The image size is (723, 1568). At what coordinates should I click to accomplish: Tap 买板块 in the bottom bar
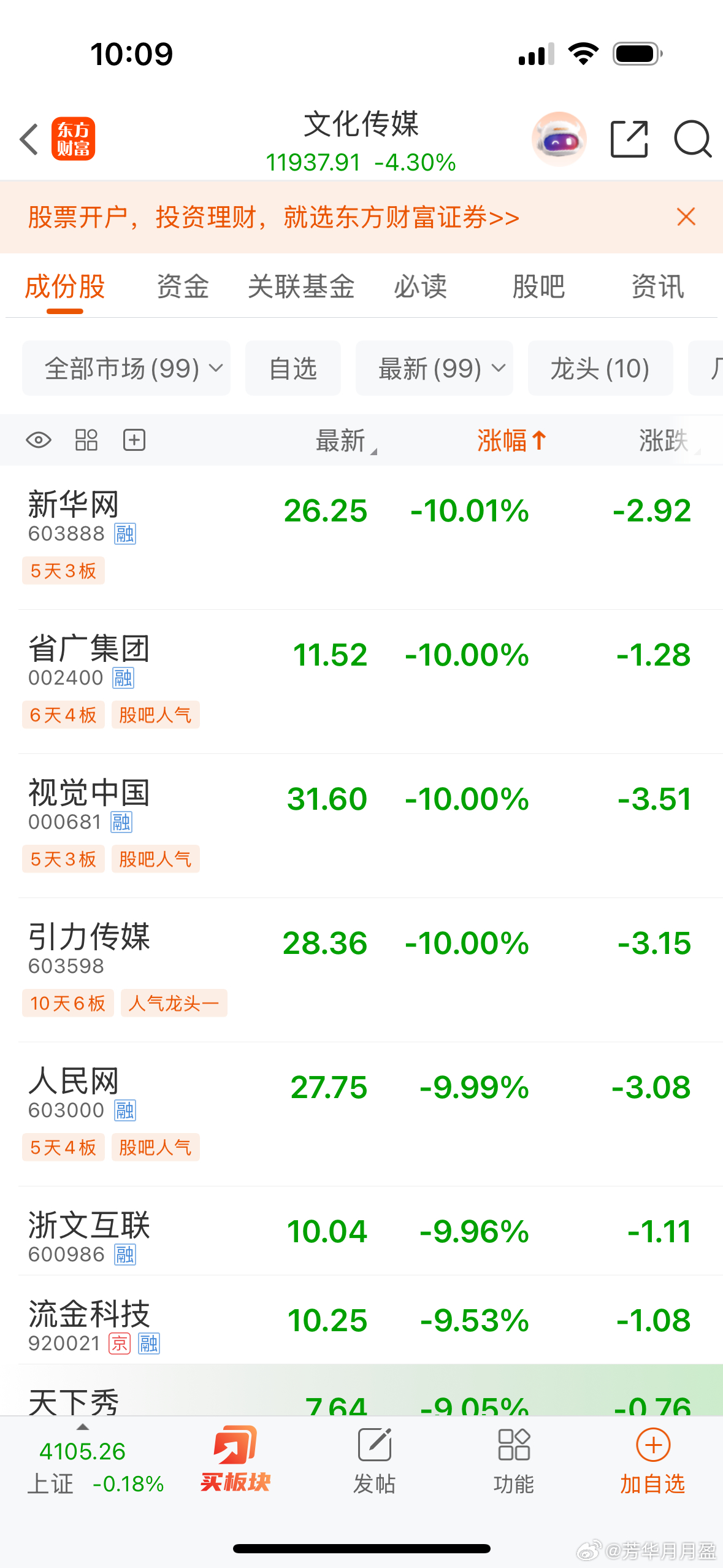pyautogui.click(x=235, y=1460)
